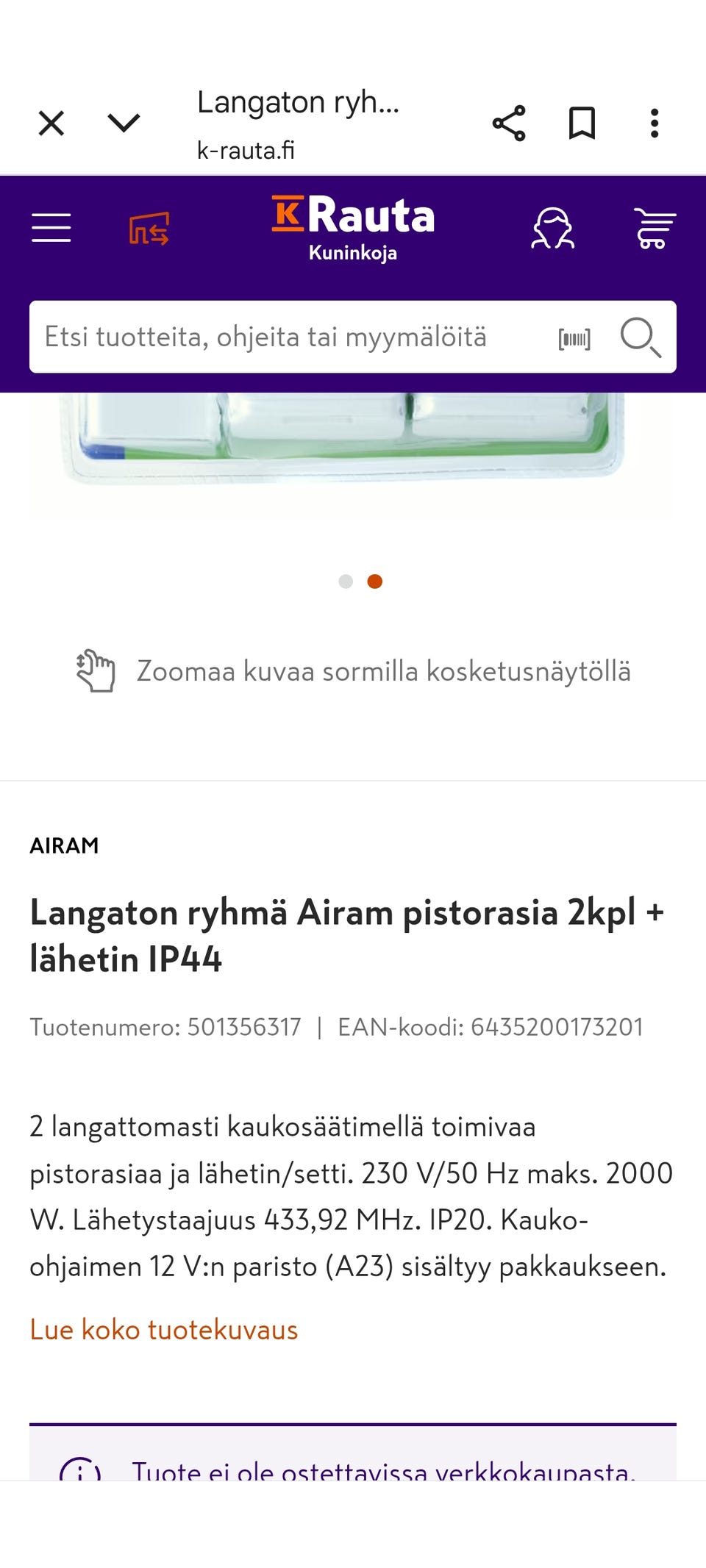Tap the barcode scanner icon
Screen dimensions: 706x1568
pos(574,337)
